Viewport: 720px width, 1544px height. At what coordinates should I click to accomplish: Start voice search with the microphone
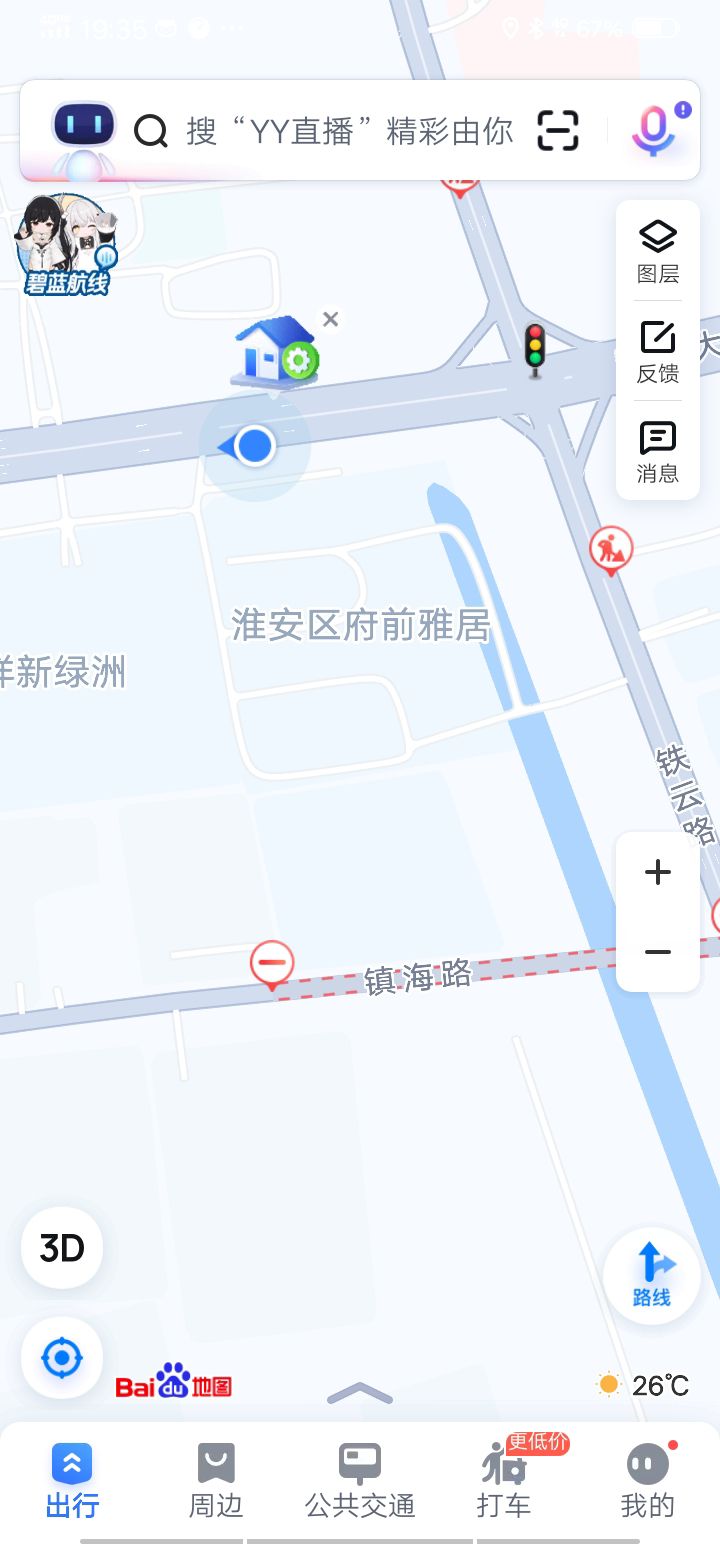point(654,131)
